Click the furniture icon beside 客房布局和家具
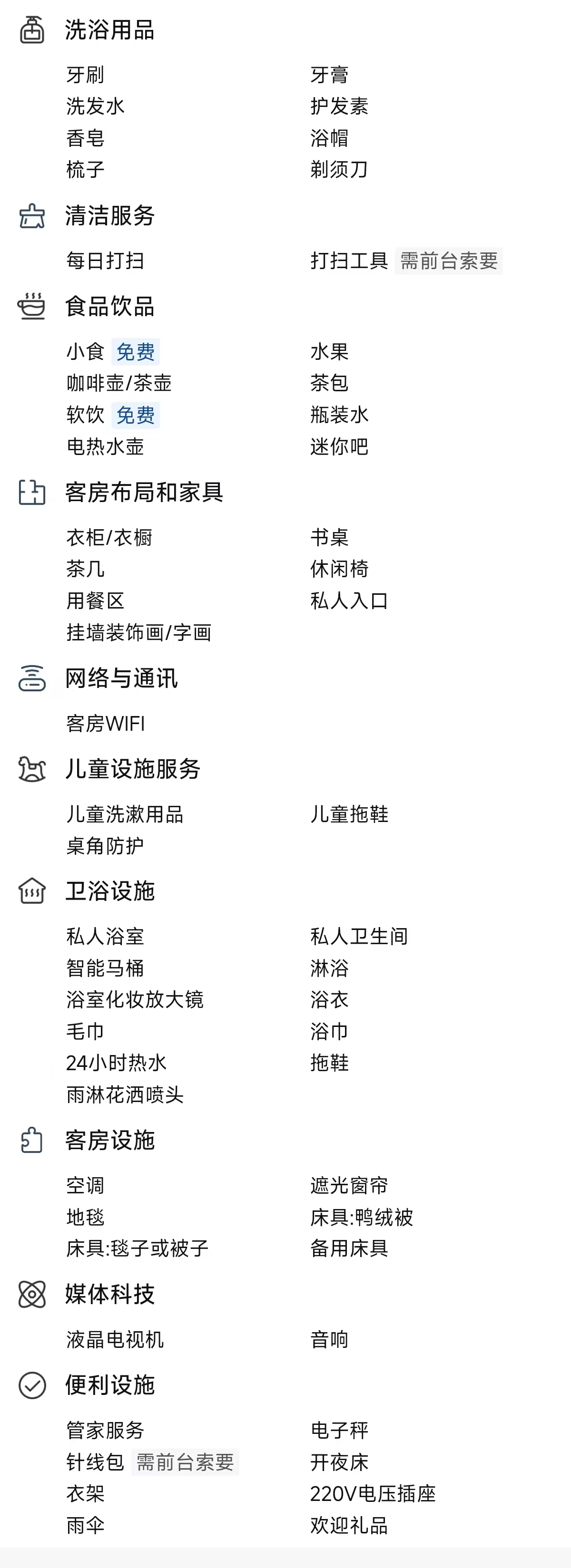 coord(32,493)
